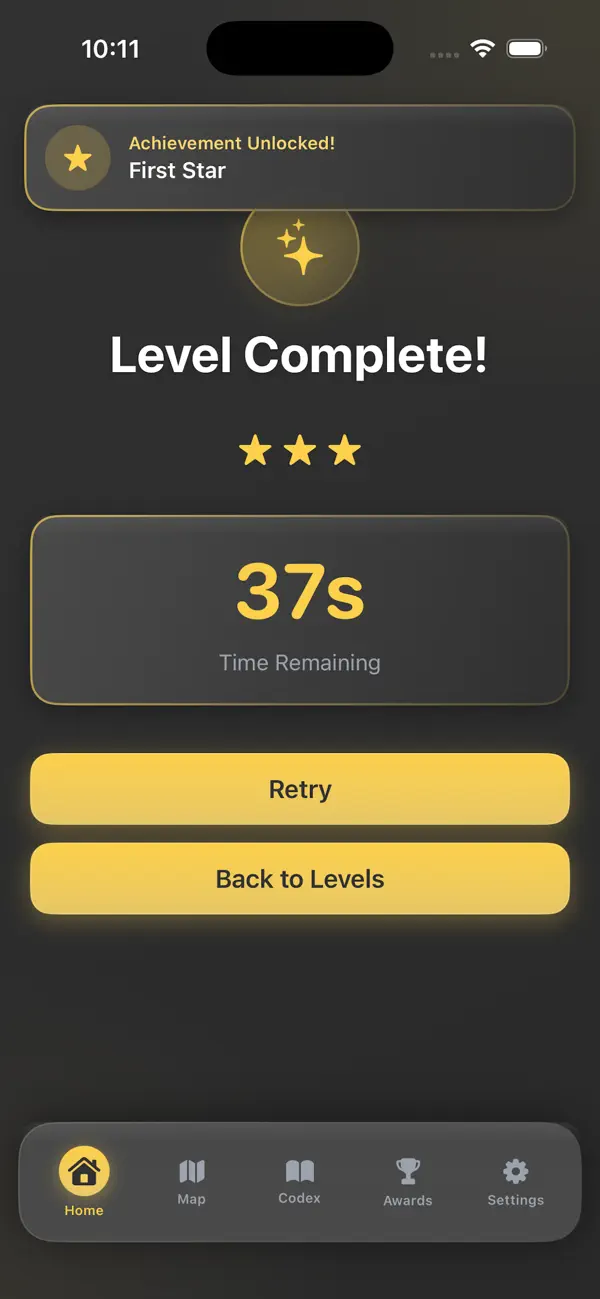The image size is (600, 1299).
Task: Switch to the Home tab
Action: (x=84, y=1182)
